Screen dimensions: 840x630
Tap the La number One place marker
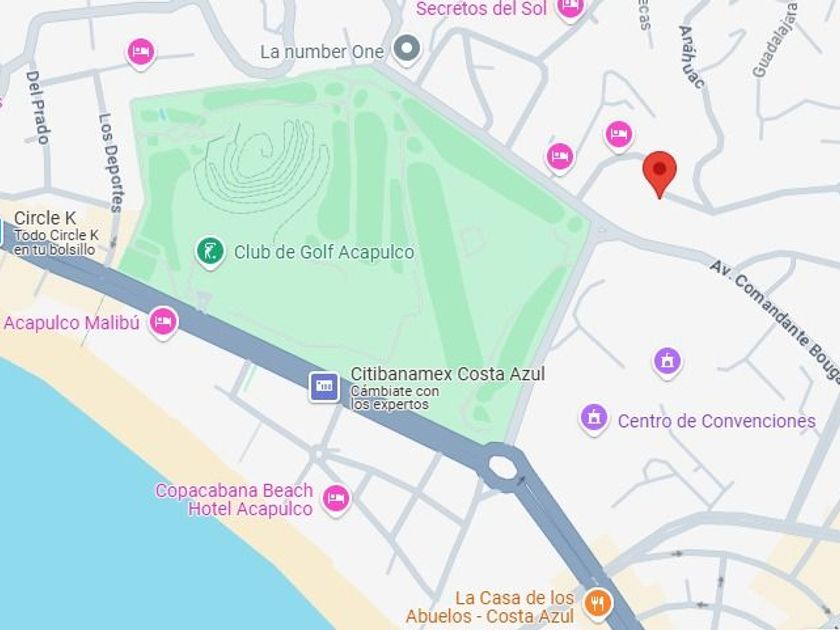pyautogui.click(x=406, y=48)
